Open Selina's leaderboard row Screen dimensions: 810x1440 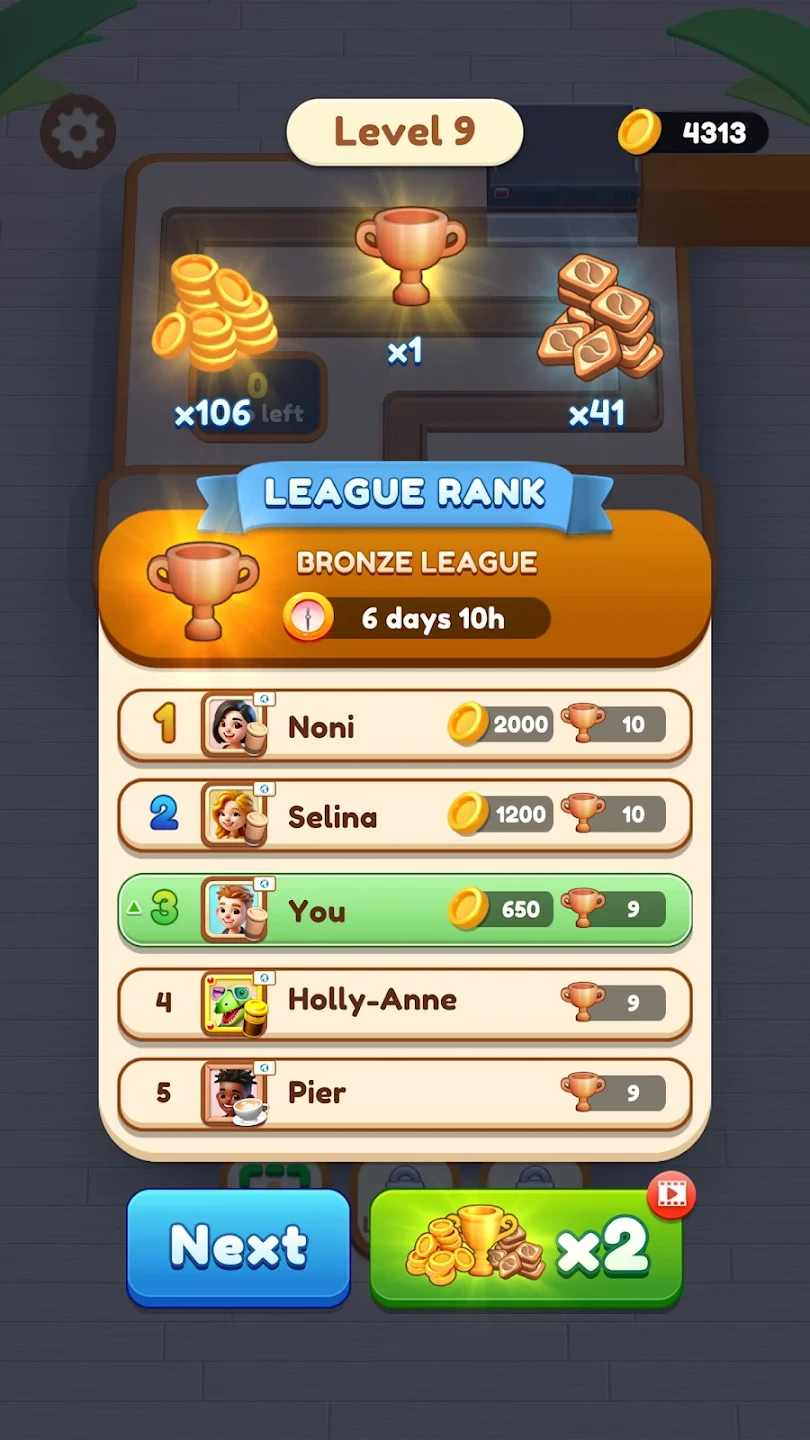point(404,815)
